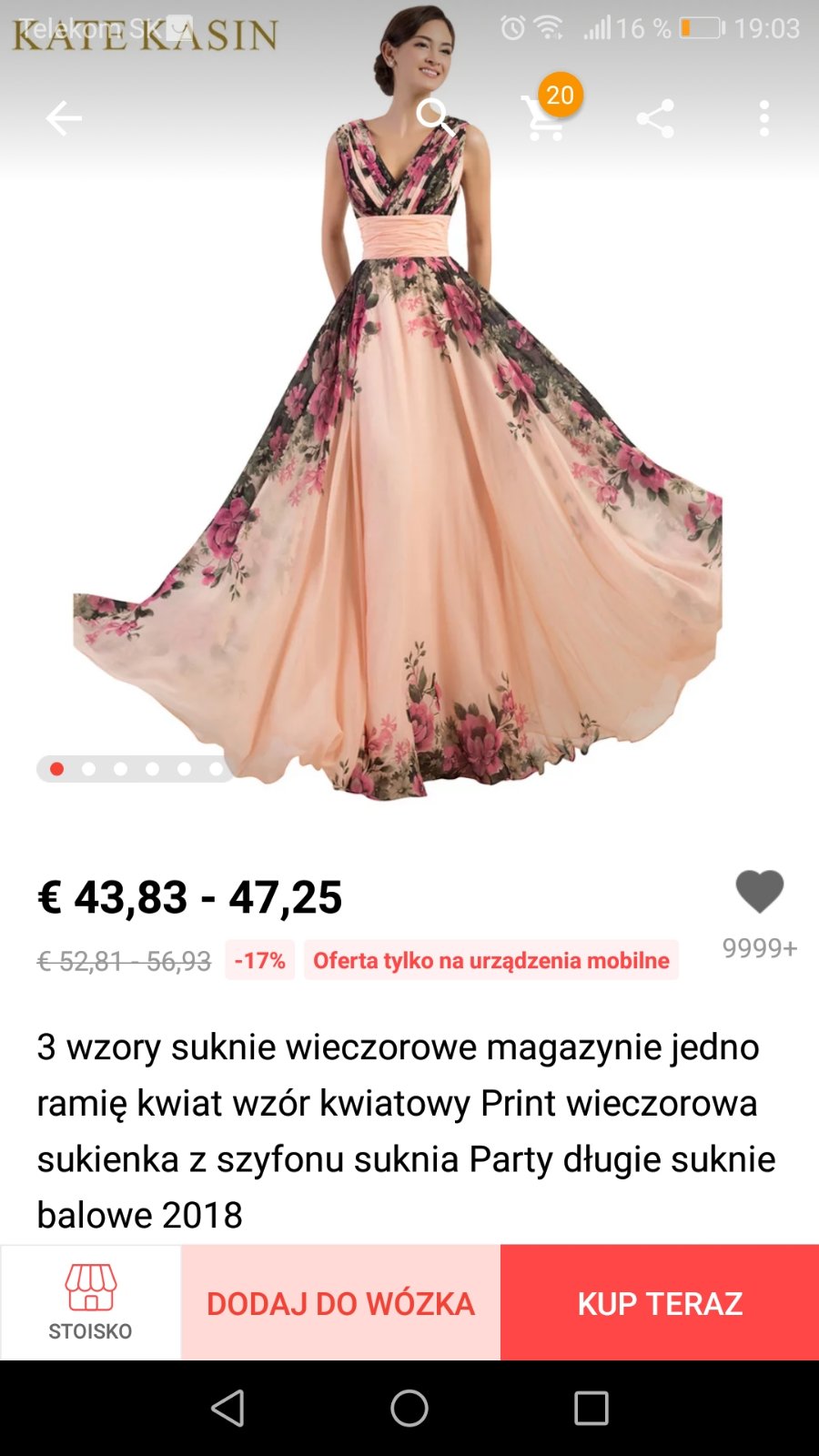This screenshot has width=819, height=1456.
Task: Open the shopping cart with 20 items
Action: coord(546,117)
